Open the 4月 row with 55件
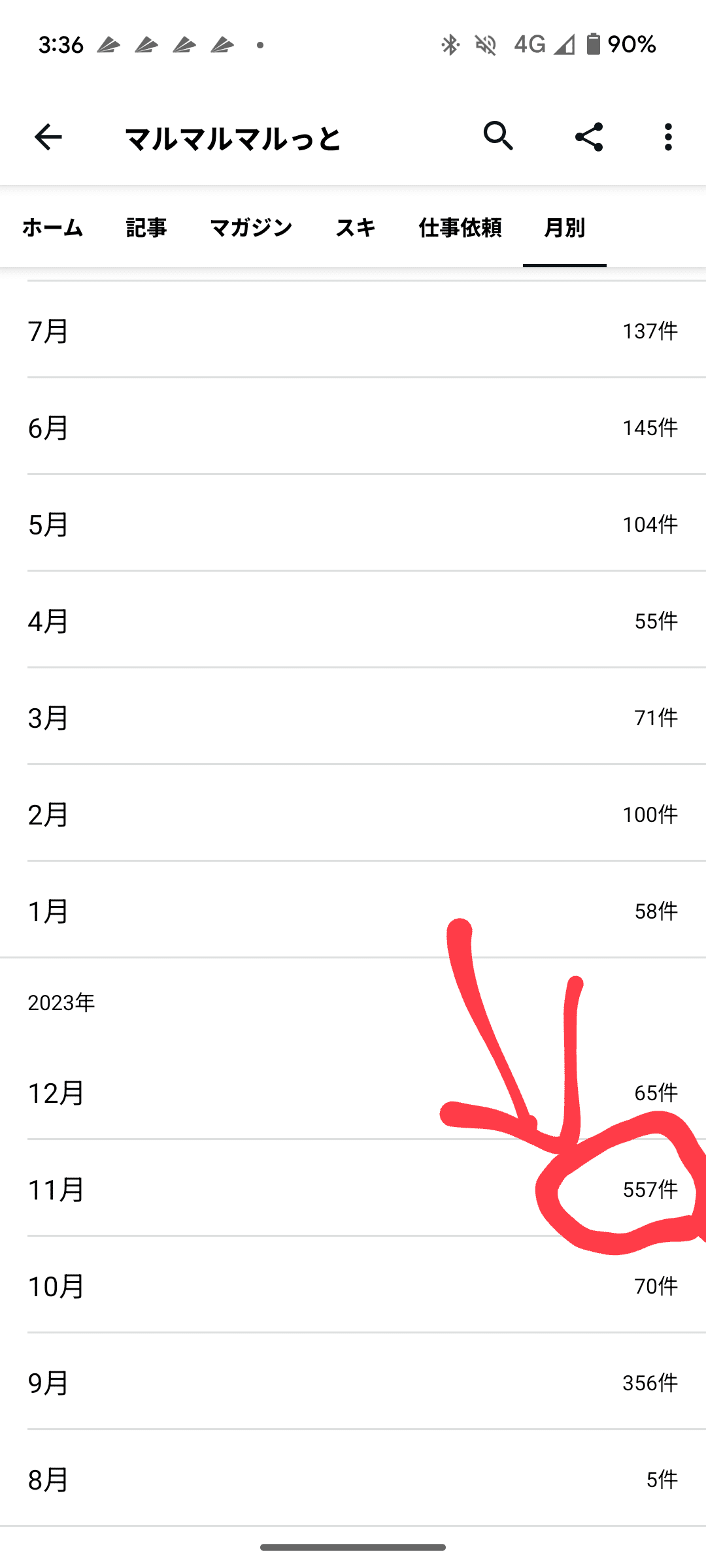The width and height of the screenshot is (706, 1568). click(x=353, y=621)
